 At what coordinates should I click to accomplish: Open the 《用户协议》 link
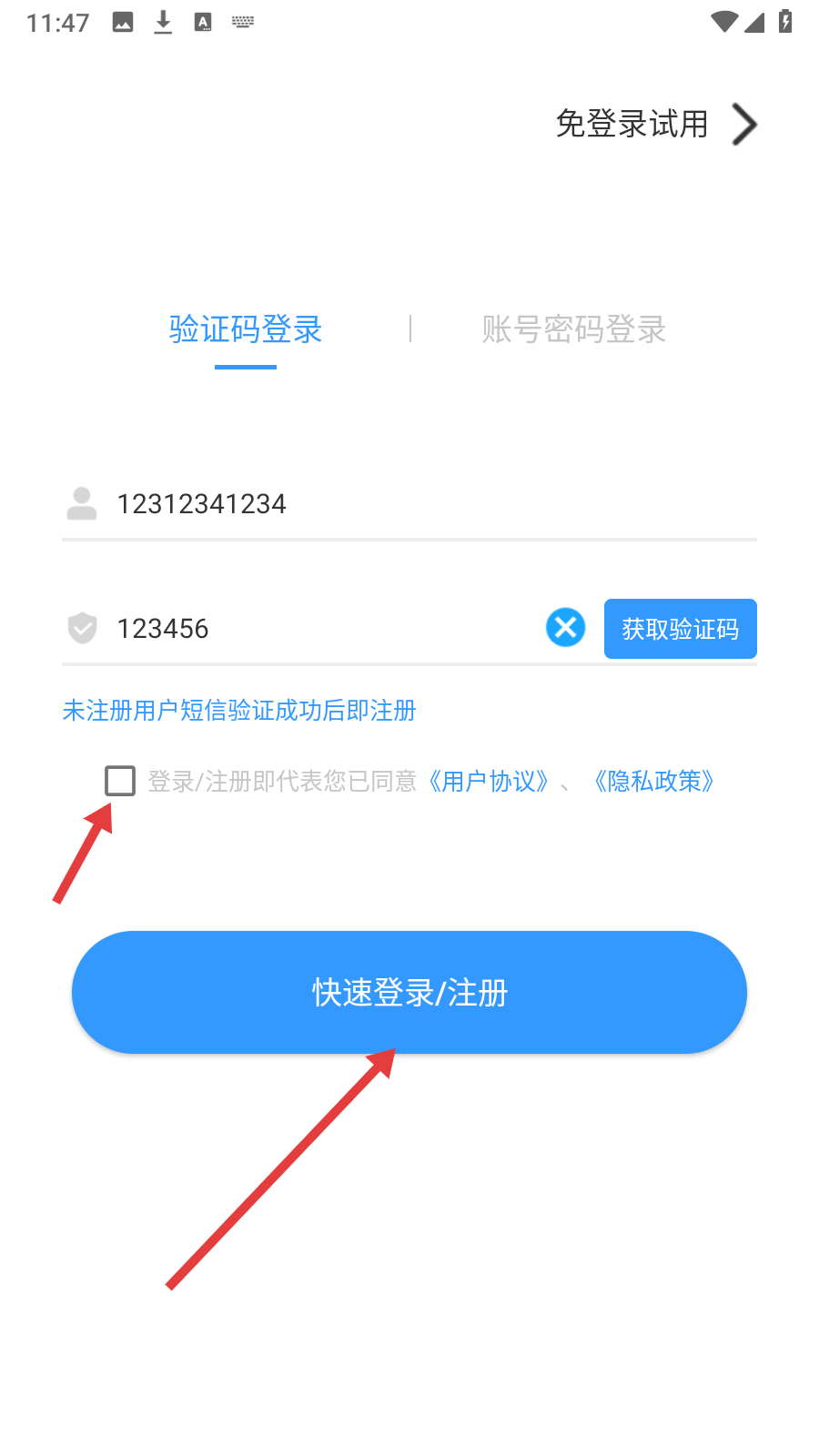tap(489, 781)
